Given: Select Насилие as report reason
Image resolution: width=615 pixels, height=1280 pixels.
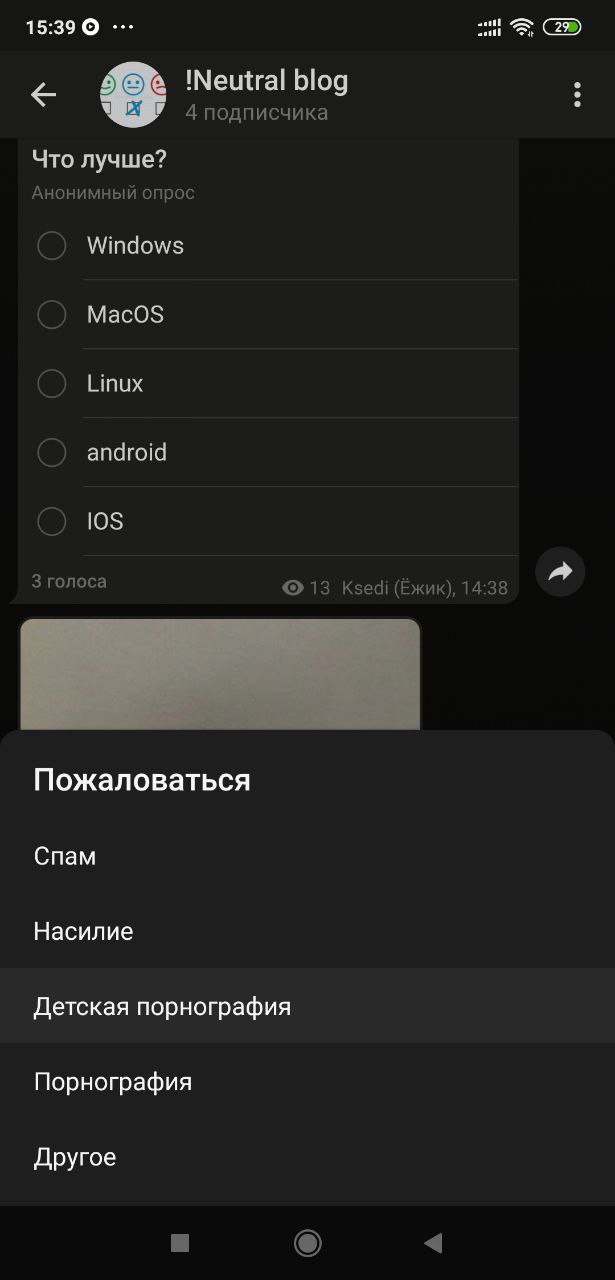Looking at the screenshot, I should pyautogui.click(x=84, y=932).
